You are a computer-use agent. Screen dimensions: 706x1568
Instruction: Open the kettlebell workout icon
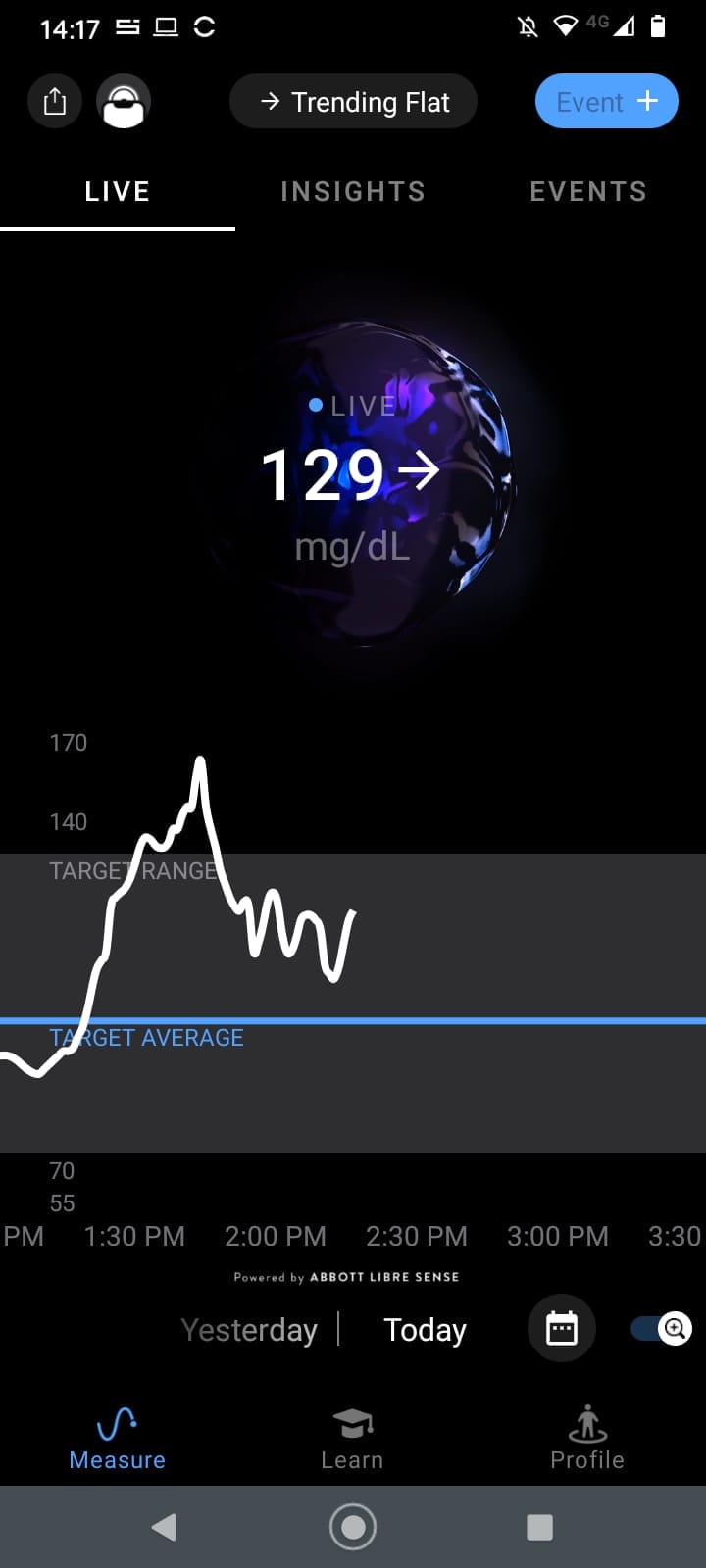pyautogui.click(x=124, y=102)
